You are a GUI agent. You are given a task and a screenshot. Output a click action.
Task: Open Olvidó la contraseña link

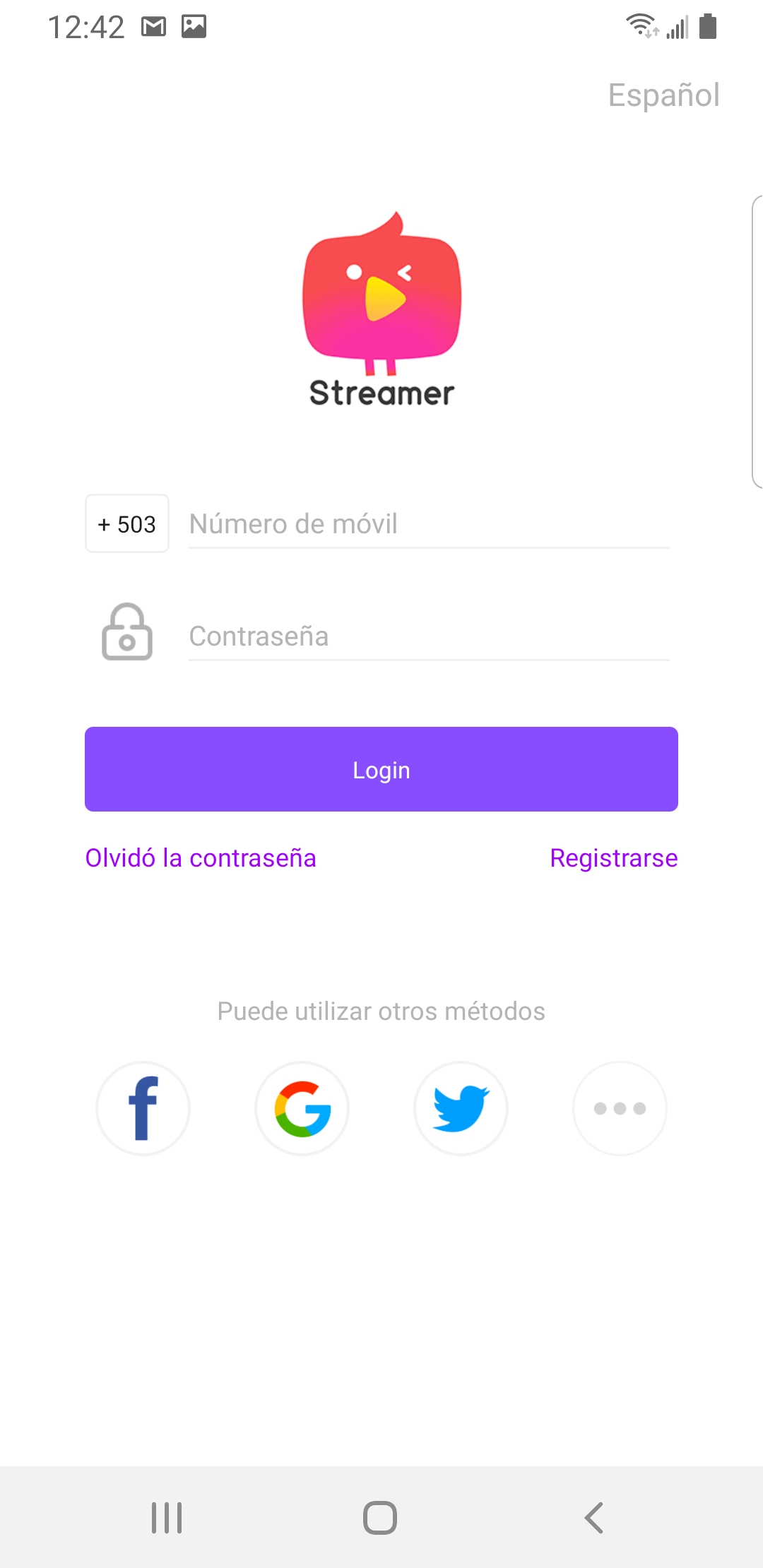pos(201,858)
